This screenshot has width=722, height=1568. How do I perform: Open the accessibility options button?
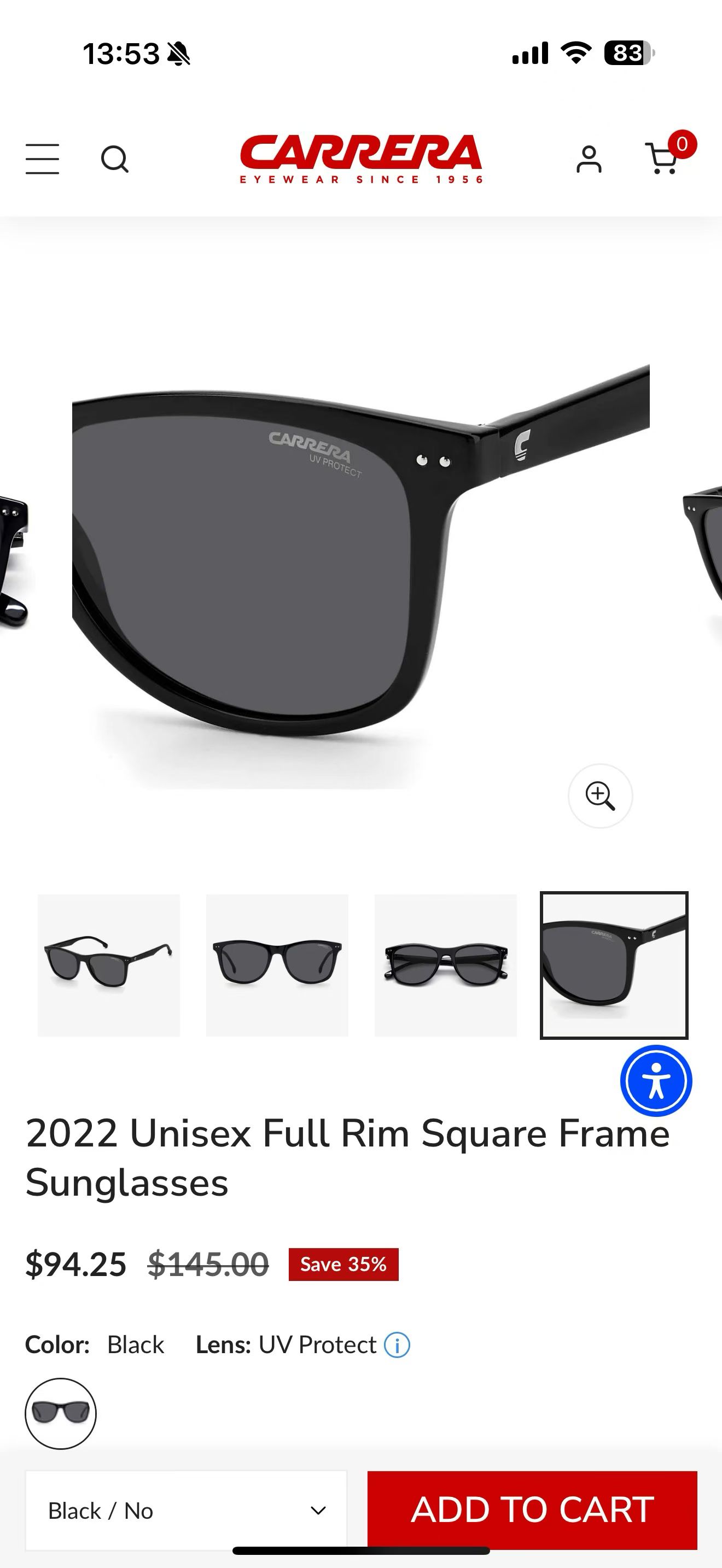(x=656, y=1081)
